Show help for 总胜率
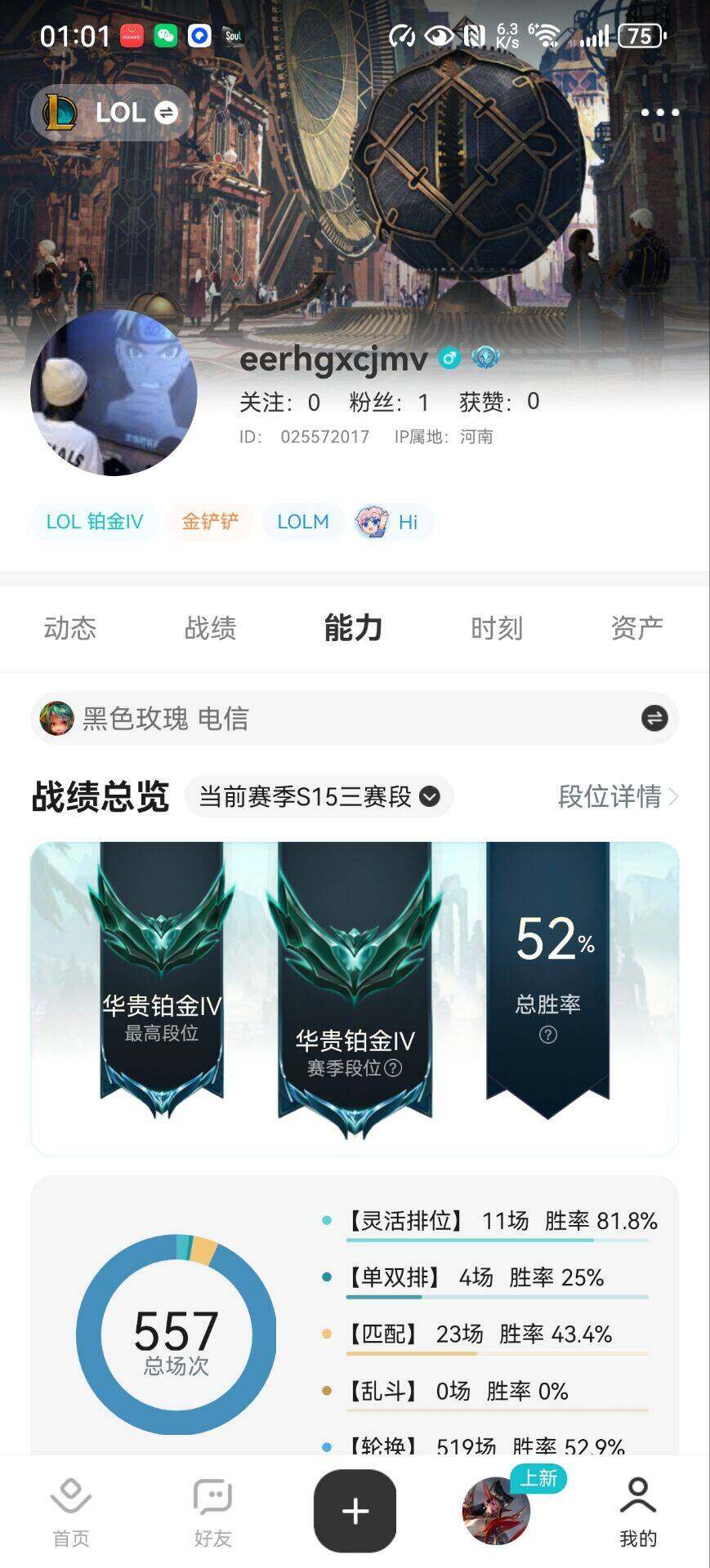The image size is (710, 1568). (548, 1035)
